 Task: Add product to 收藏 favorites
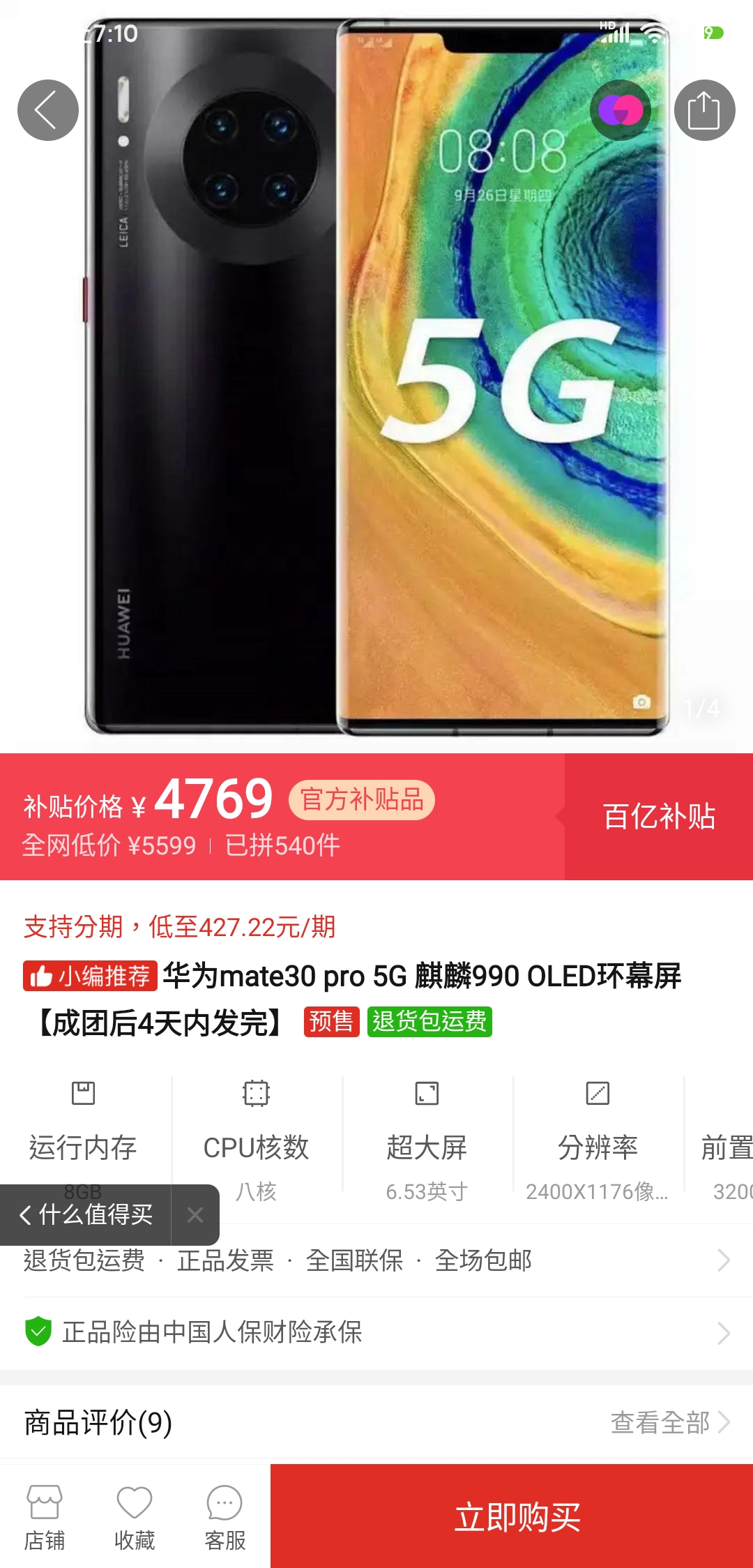coord(135,1518)
